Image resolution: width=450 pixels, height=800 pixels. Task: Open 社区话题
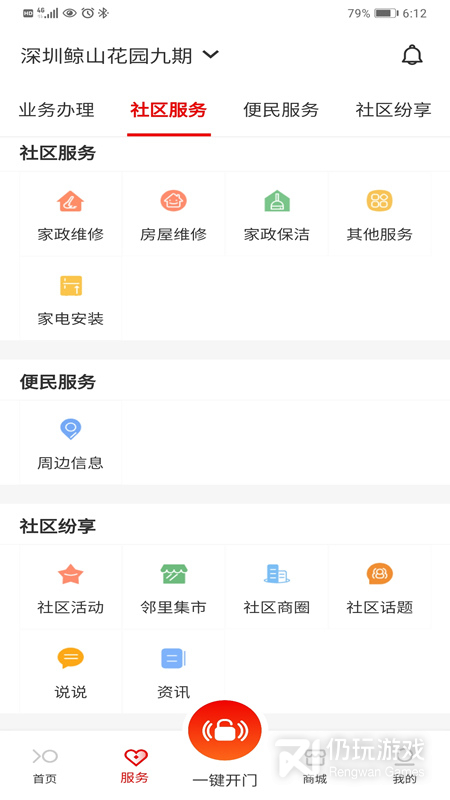pyautogui.click(x=380, y=587)
